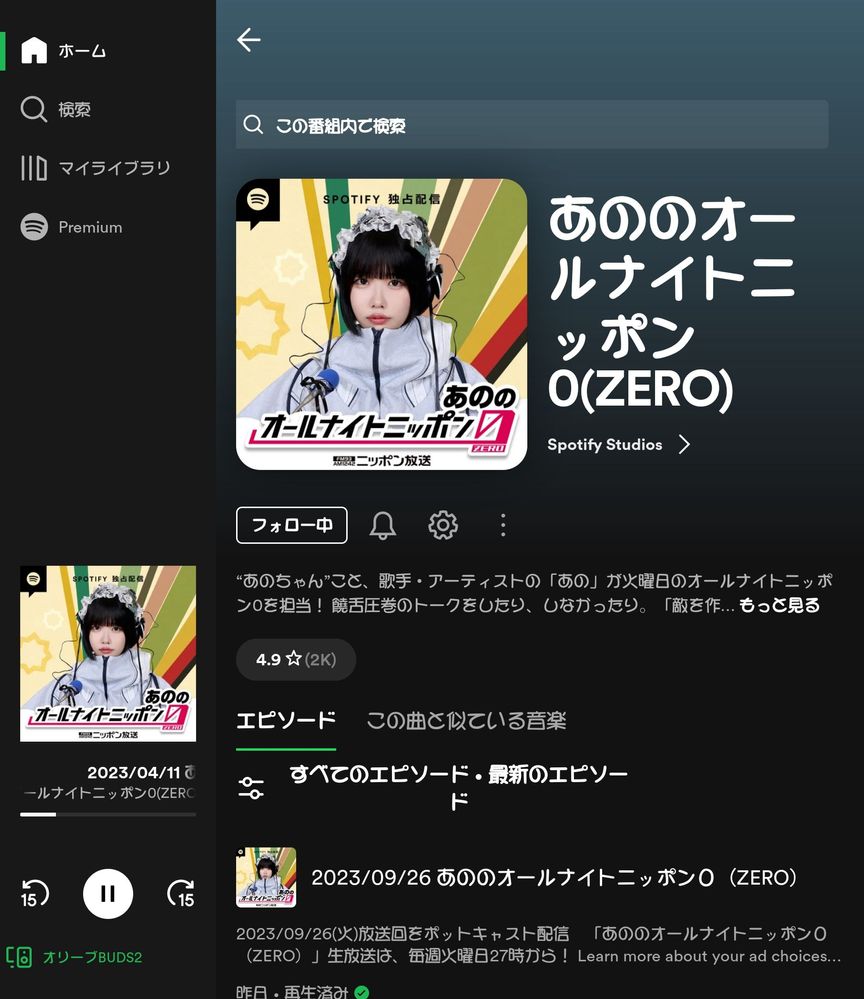Switch to the この曲と似ている音楽 tab
Image resolution: width=864 pixels, height=999 pixels.
466,720
